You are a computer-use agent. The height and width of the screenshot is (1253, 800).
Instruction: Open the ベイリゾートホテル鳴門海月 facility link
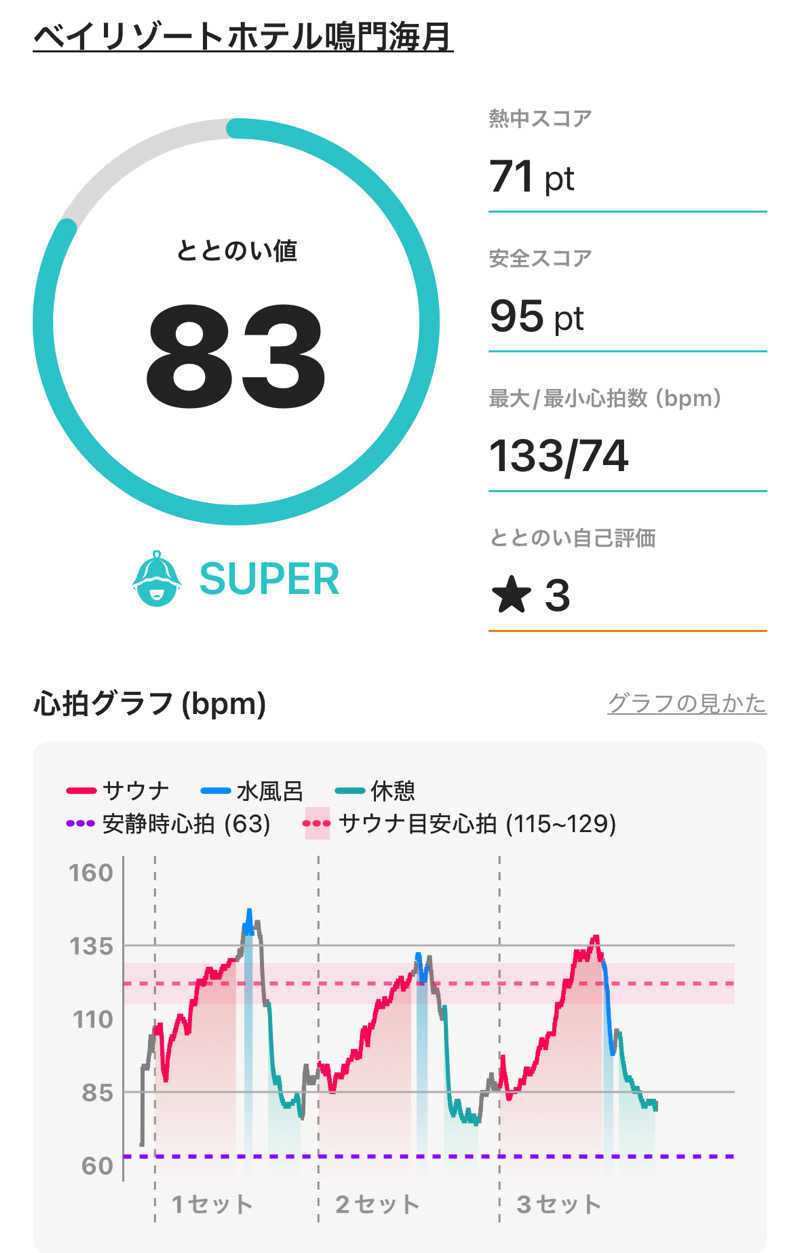click(x=243, y=37)
